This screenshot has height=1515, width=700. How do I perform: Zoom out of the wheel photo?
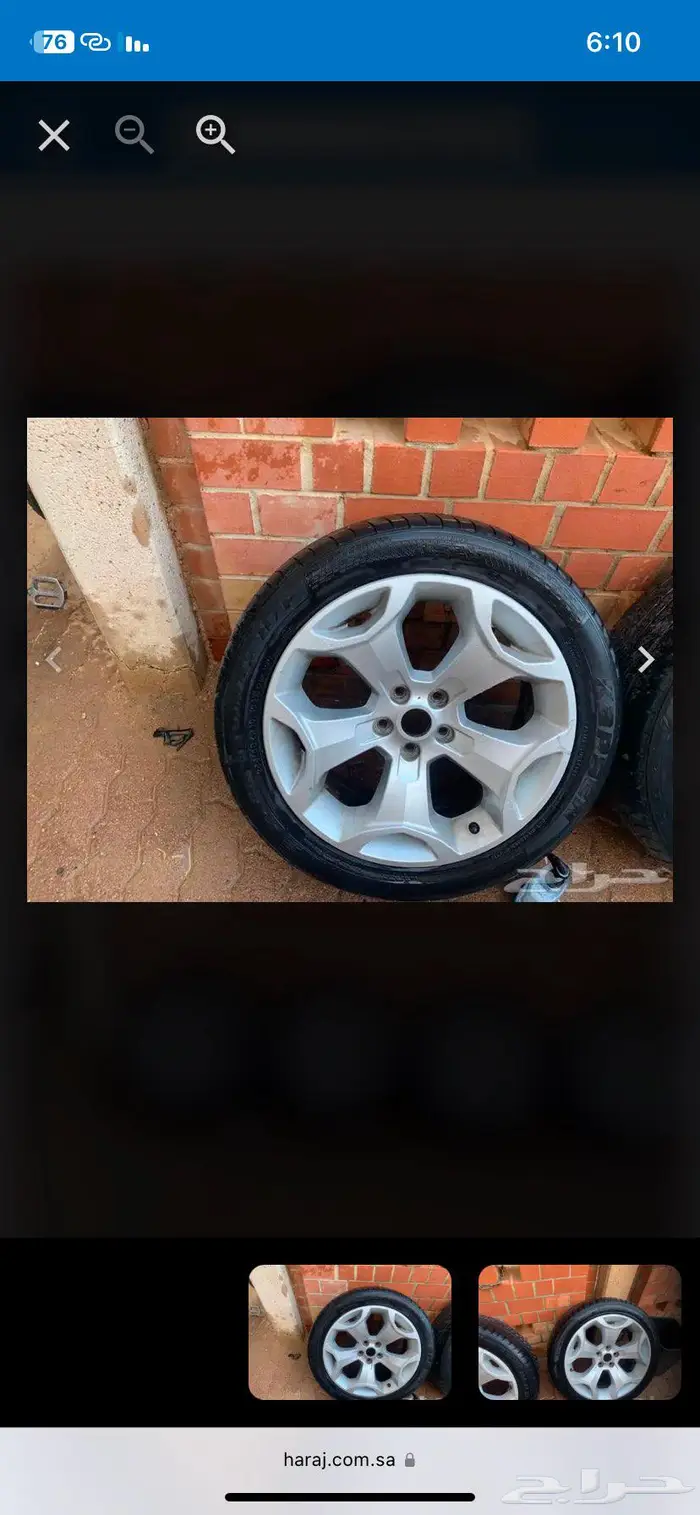(x=134, y=134)
